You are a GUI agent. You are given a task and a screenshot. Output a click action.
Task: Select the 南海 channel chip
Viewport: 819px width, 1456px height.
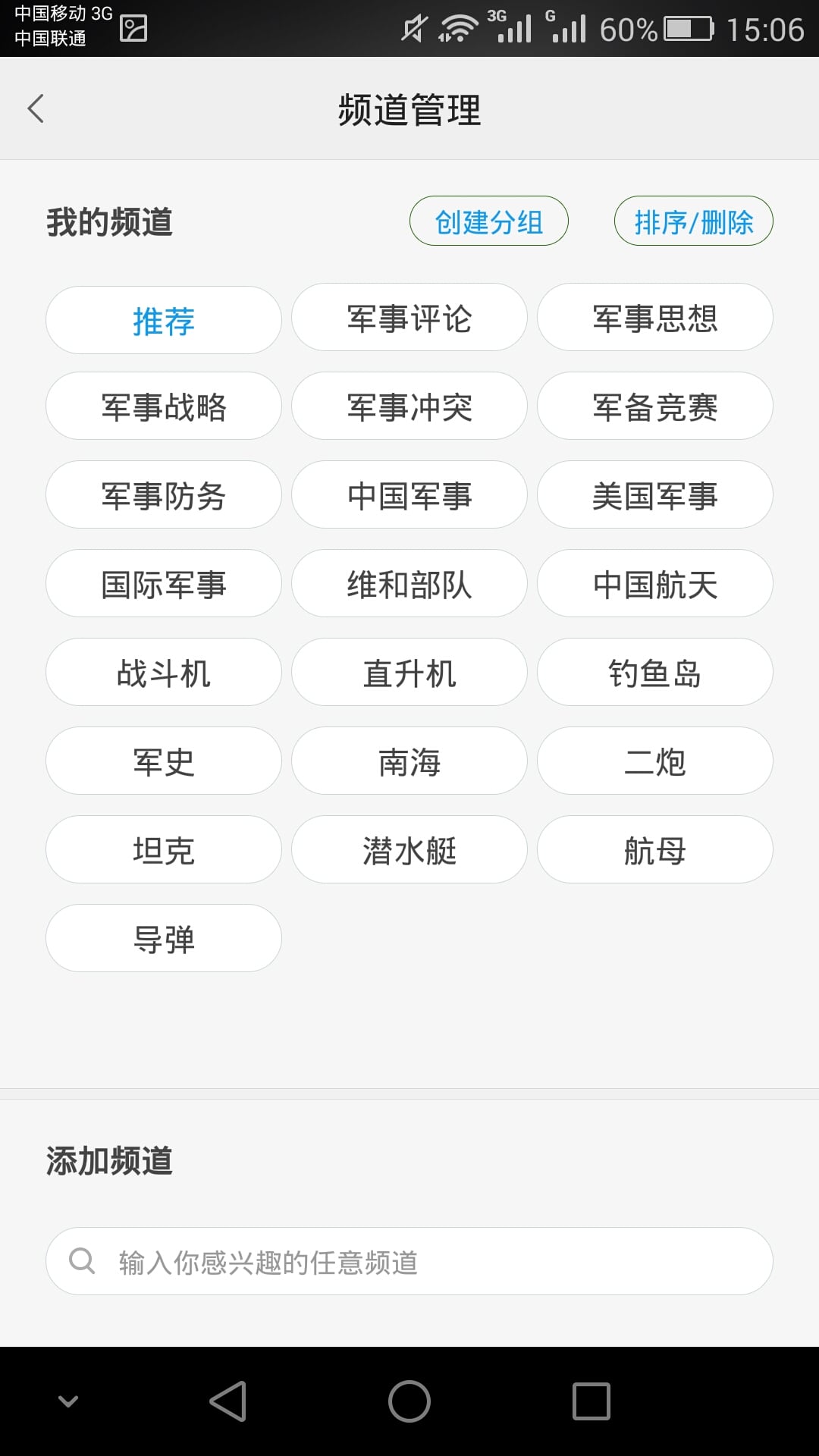pyautogui.click(x=409, y=761)
